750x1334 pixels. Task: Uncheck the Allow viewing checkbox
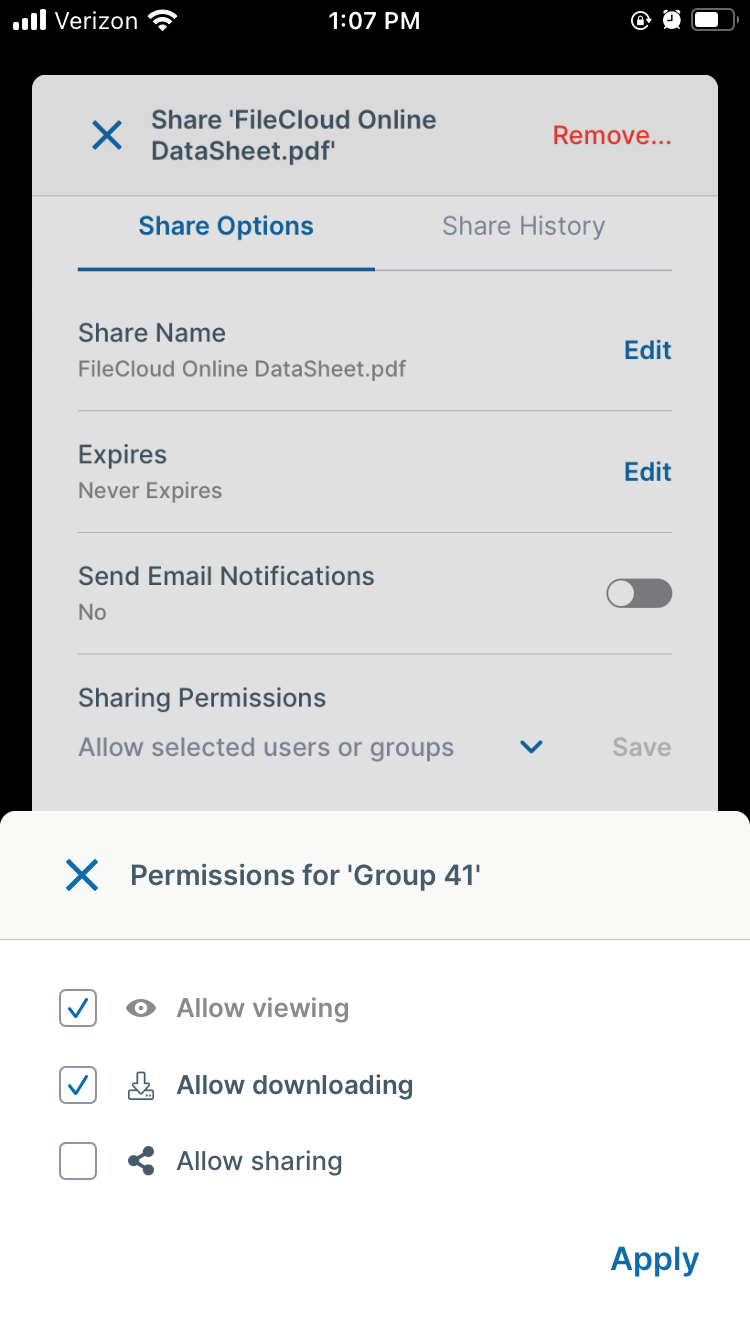(78, 1008)
